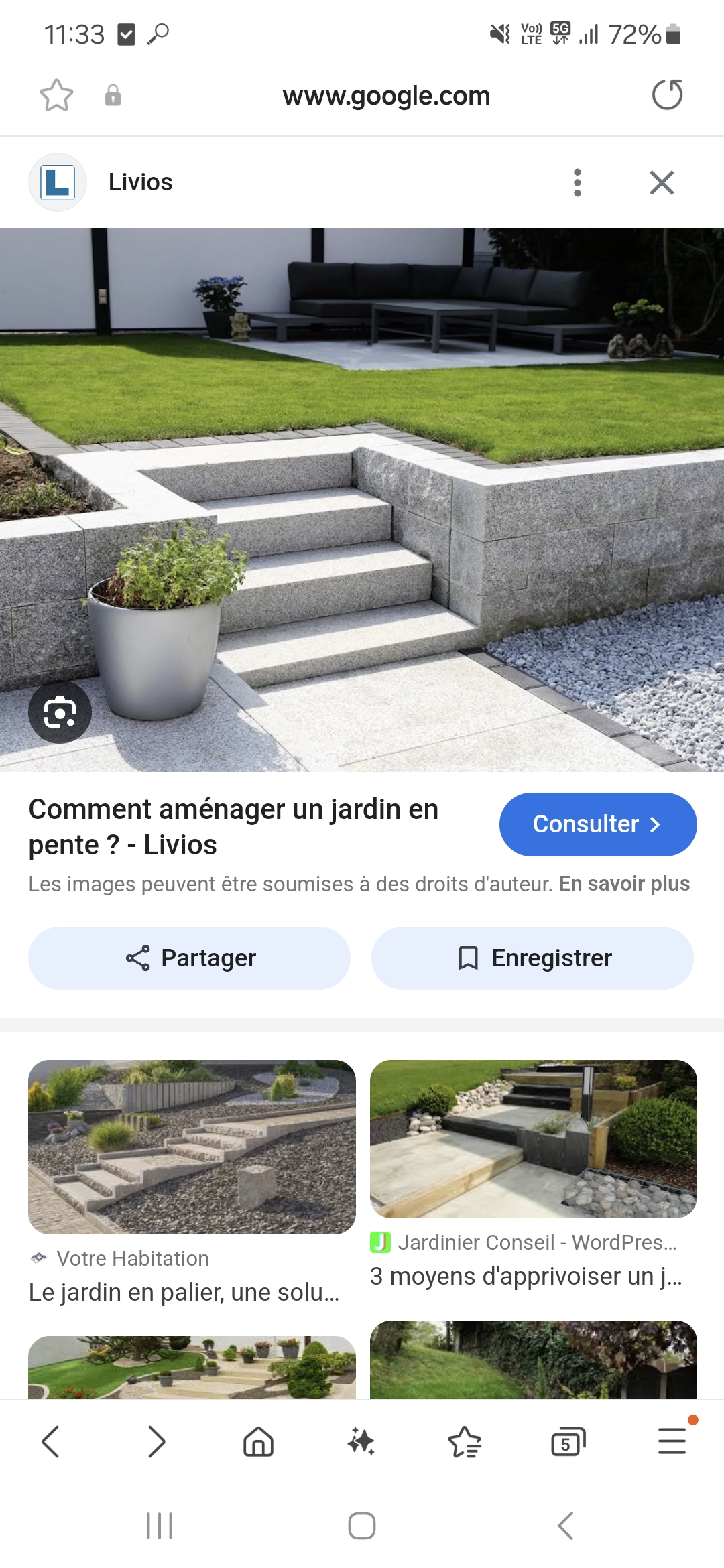Save the image with Enregistrer
724x1568 pixels.
(532, 958)
